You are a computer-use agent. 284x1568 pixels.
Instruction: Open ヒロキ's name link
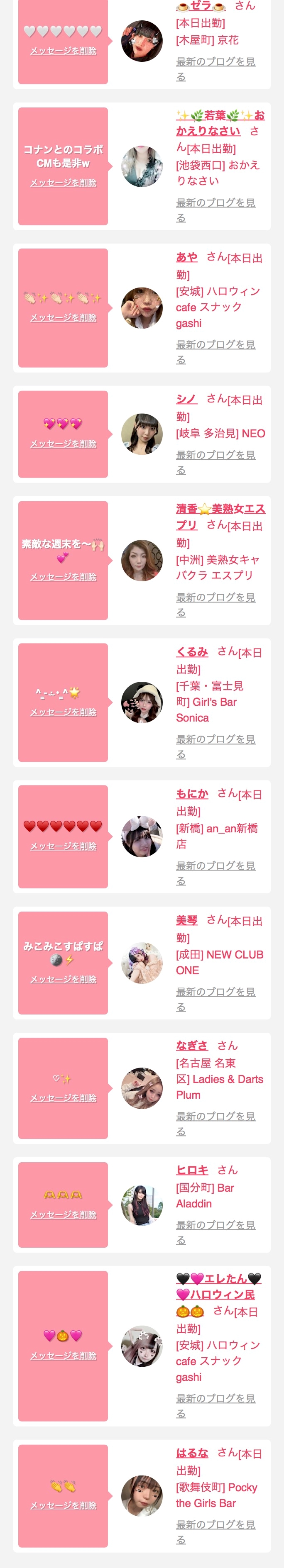[x=192, y=1169]
